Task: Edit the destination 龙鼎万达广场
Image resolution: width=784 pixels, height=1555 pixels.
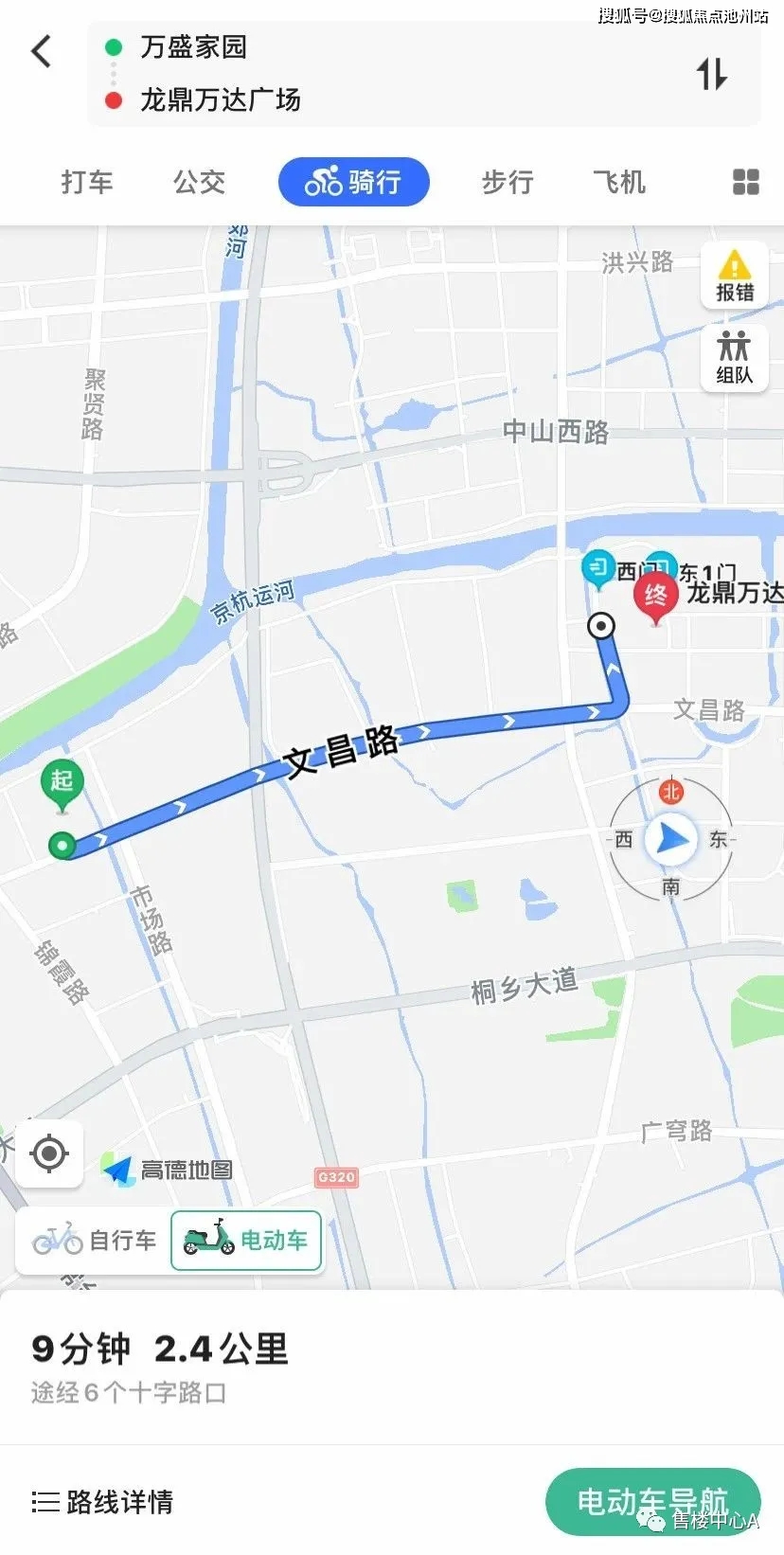Action: coord(220,100)
